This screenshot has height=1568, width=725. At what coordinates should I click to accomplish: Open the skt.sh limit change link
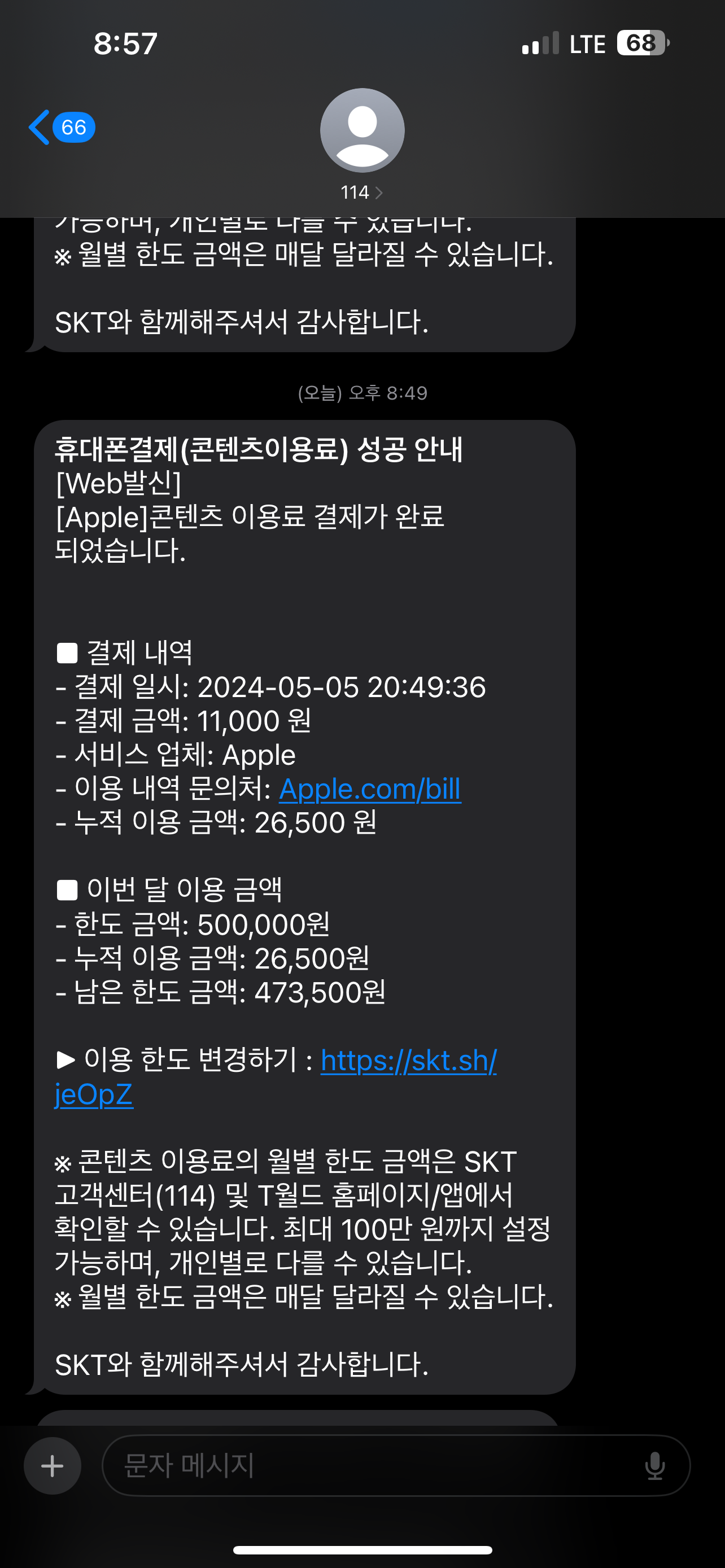(x=408, y=1061)
